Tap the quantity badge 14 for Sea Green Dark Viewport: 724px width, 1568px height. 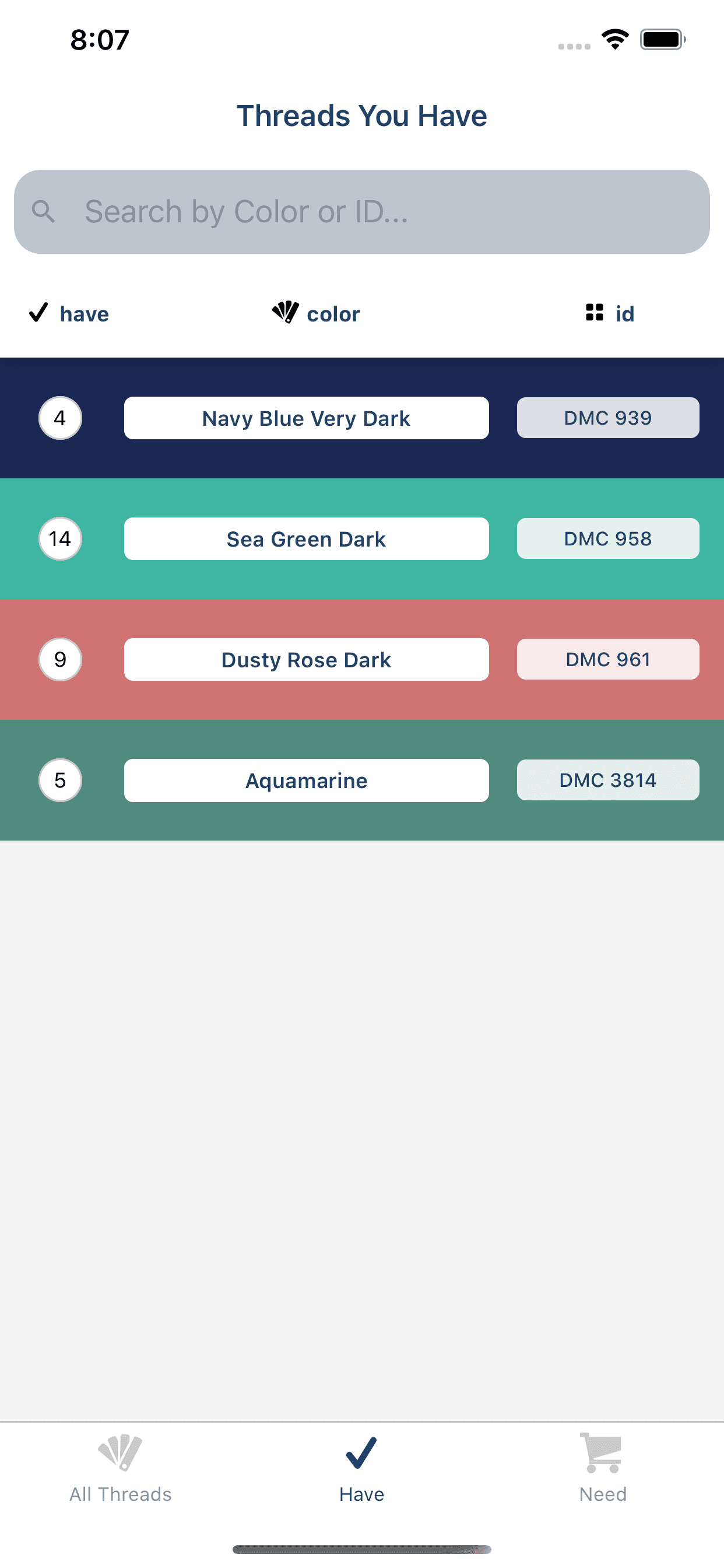(x=60, y=538)
